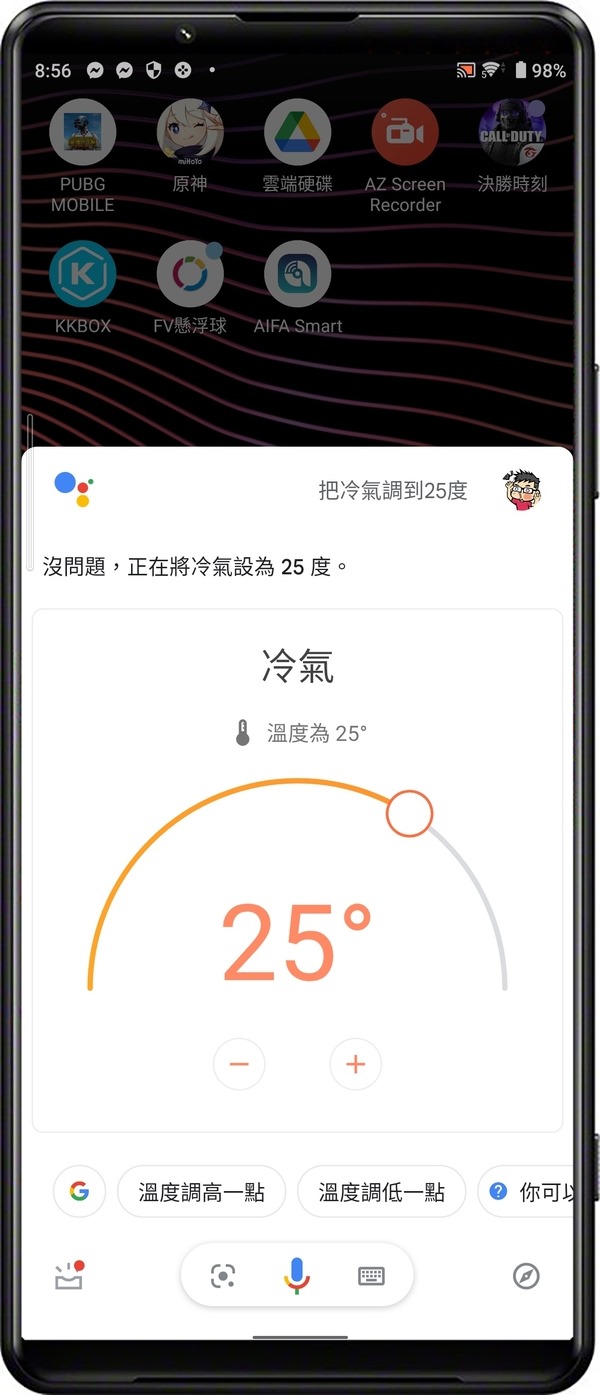Open 決勝時刻 Call of Duty
The width and height of the screenshot is (600, 1395).
pyautogui.click(x=512, y=133)
